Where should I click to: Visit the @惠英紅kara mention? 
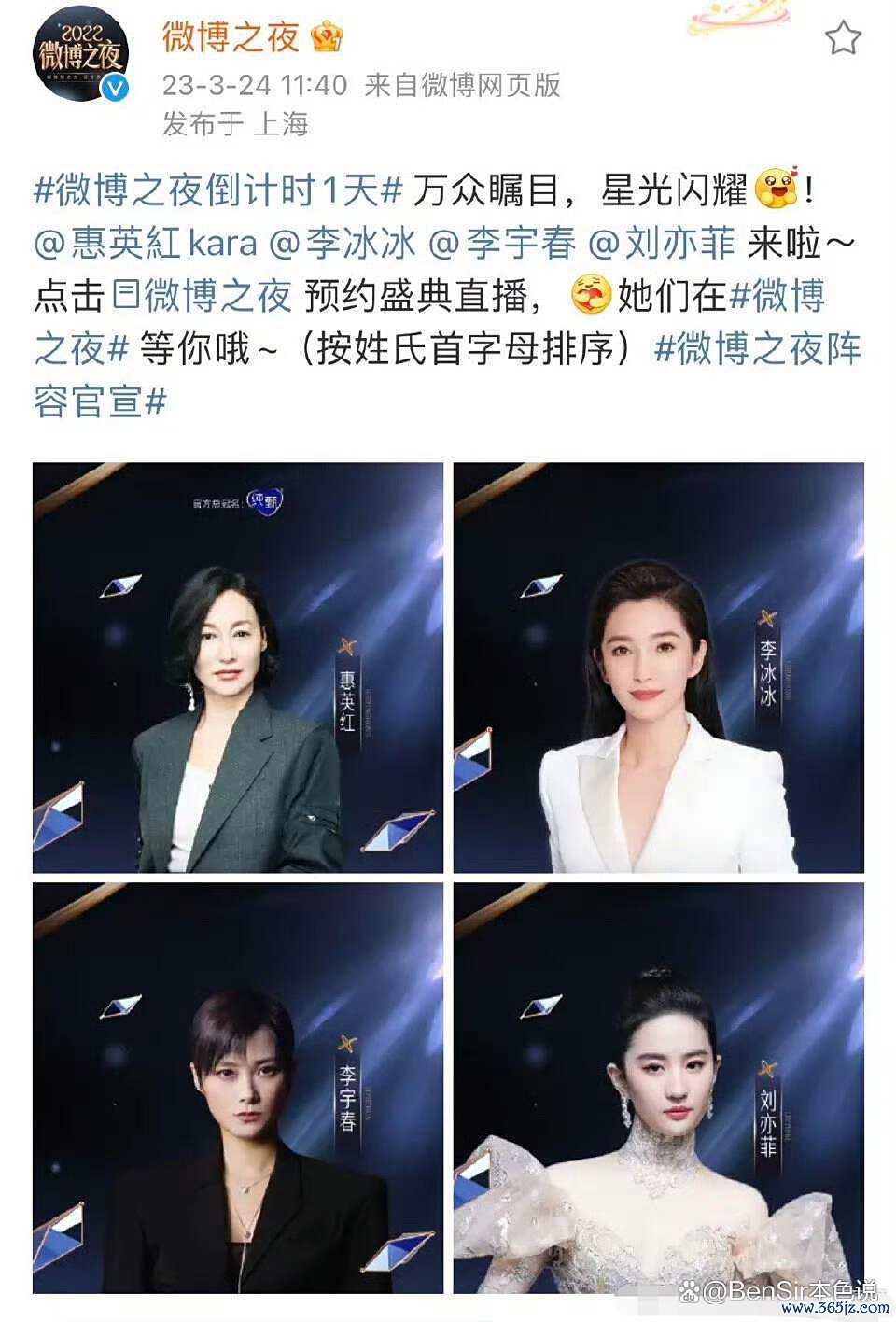tap(146, 244)
